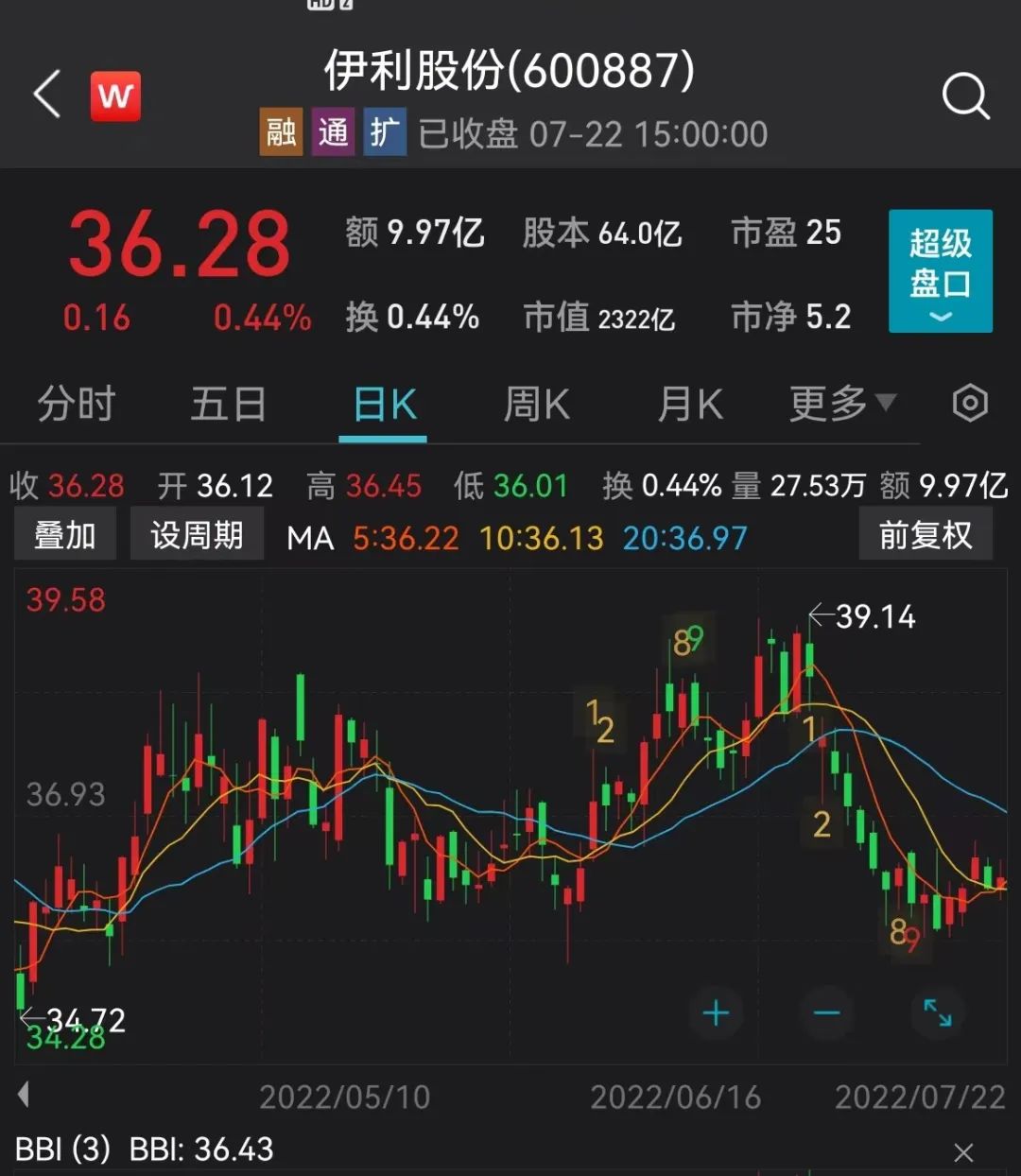Screen dimensions: 1021x1176
Task: Open chart settings hexagon icon
Action: click(970, 404)
